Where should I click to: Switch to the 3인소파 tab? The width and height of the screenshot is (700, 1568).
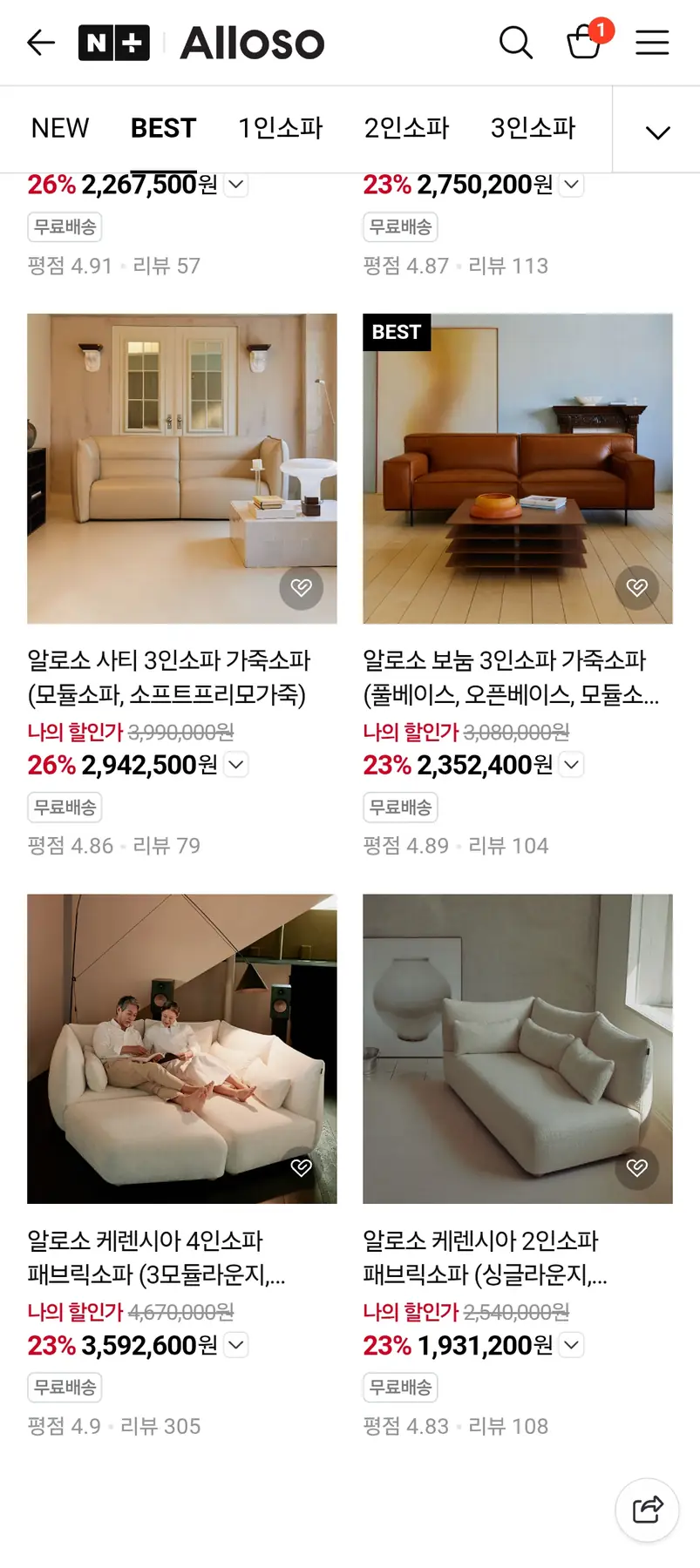533,128
